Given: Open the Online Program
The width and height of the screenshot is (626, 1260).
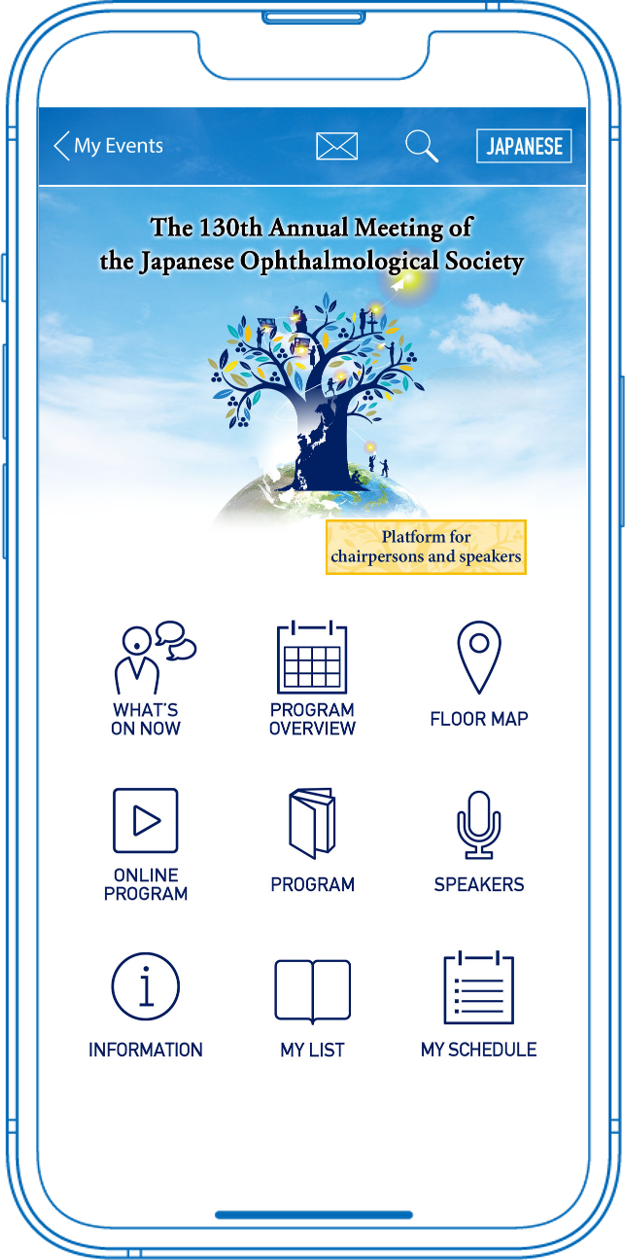Looking at the screenshot, I should click(x=146, y=844).
